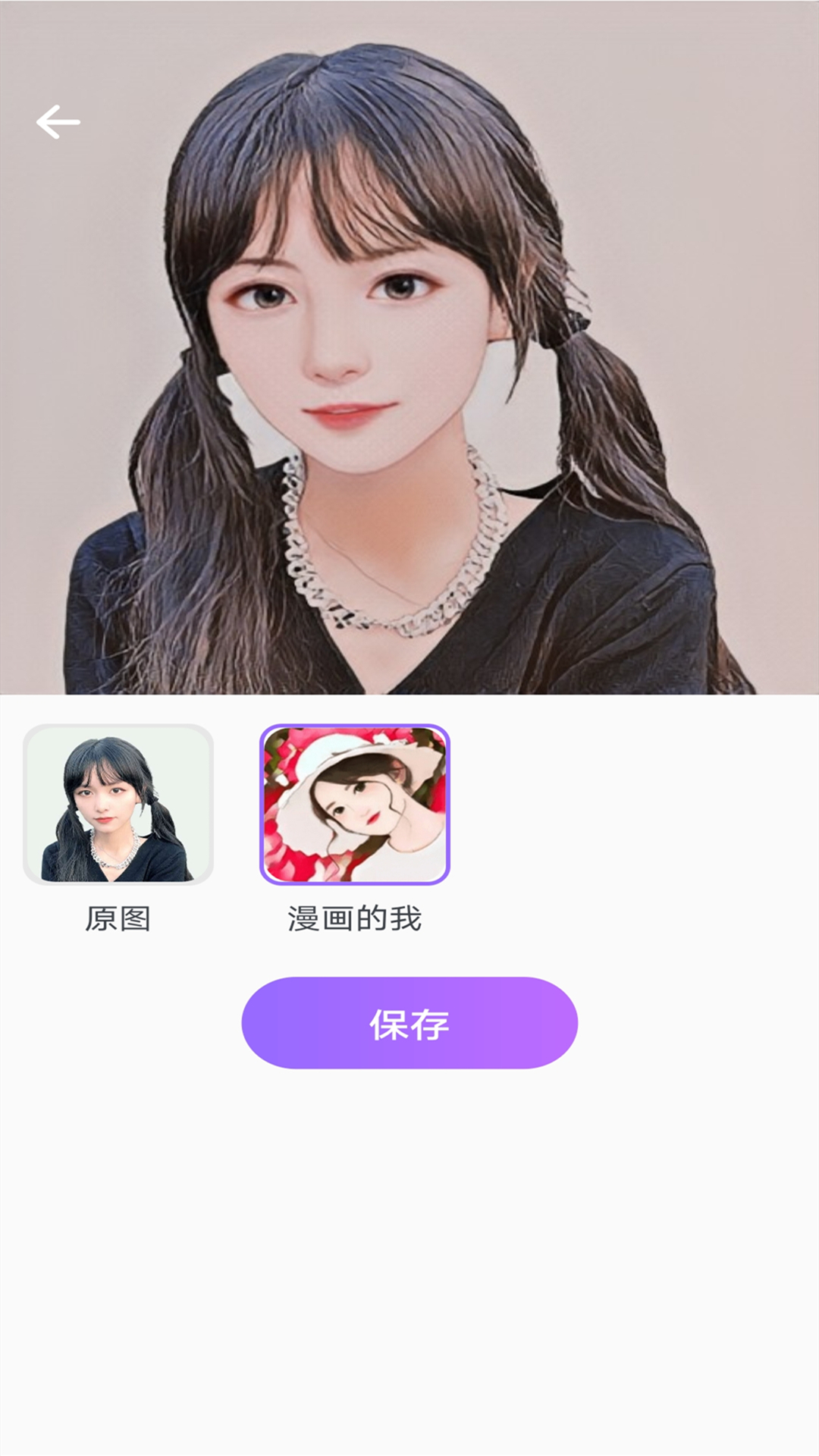The image size is (819, 1456).
Task: Save the cartoon image to device
Action: [x=409, y=1024]
